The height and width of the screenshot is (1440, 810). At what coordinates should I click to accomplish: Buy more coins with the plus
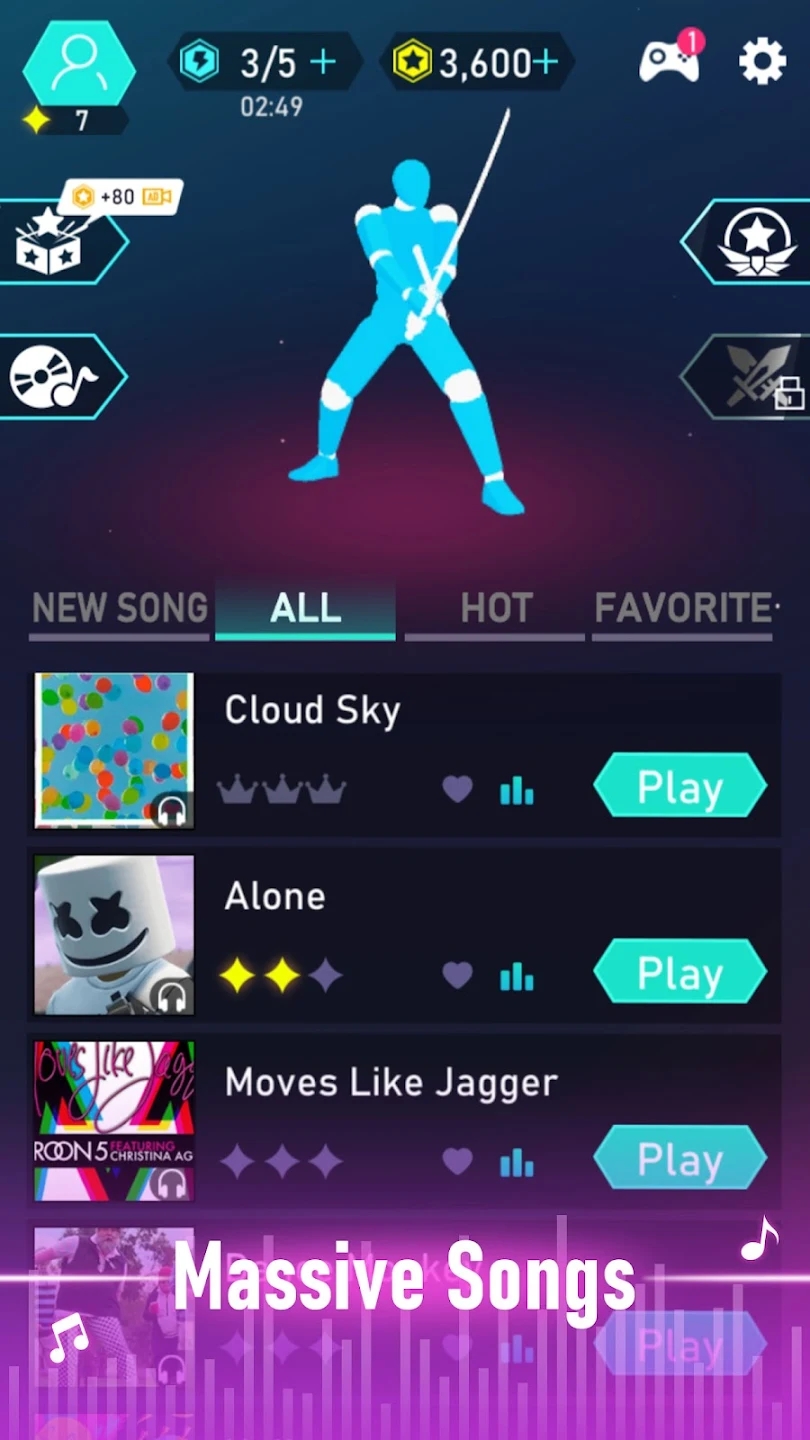(544, 64)
